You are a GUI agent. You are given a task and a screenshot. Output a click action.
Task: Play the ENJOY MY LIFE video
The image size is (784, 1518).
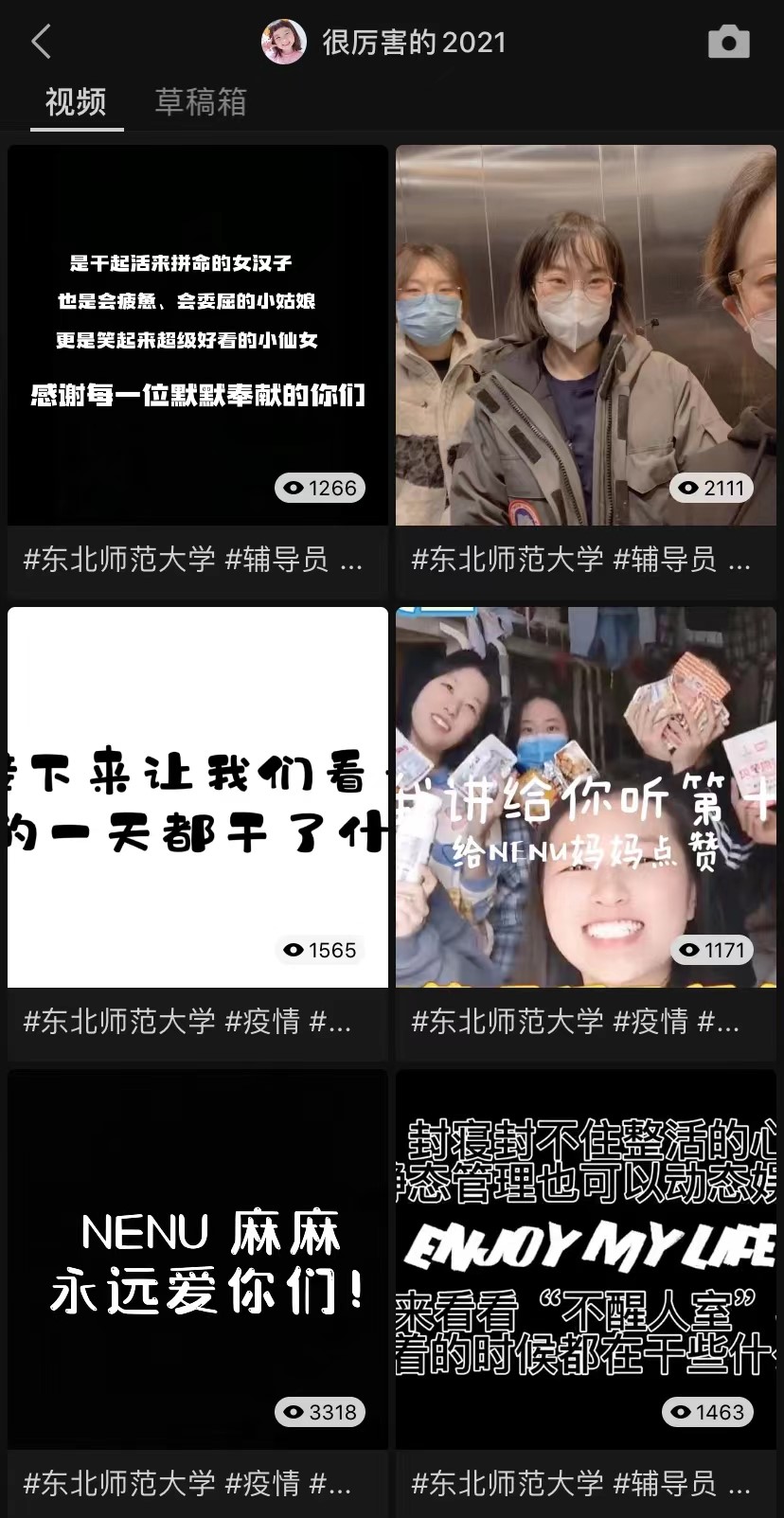click(586, 1259)
